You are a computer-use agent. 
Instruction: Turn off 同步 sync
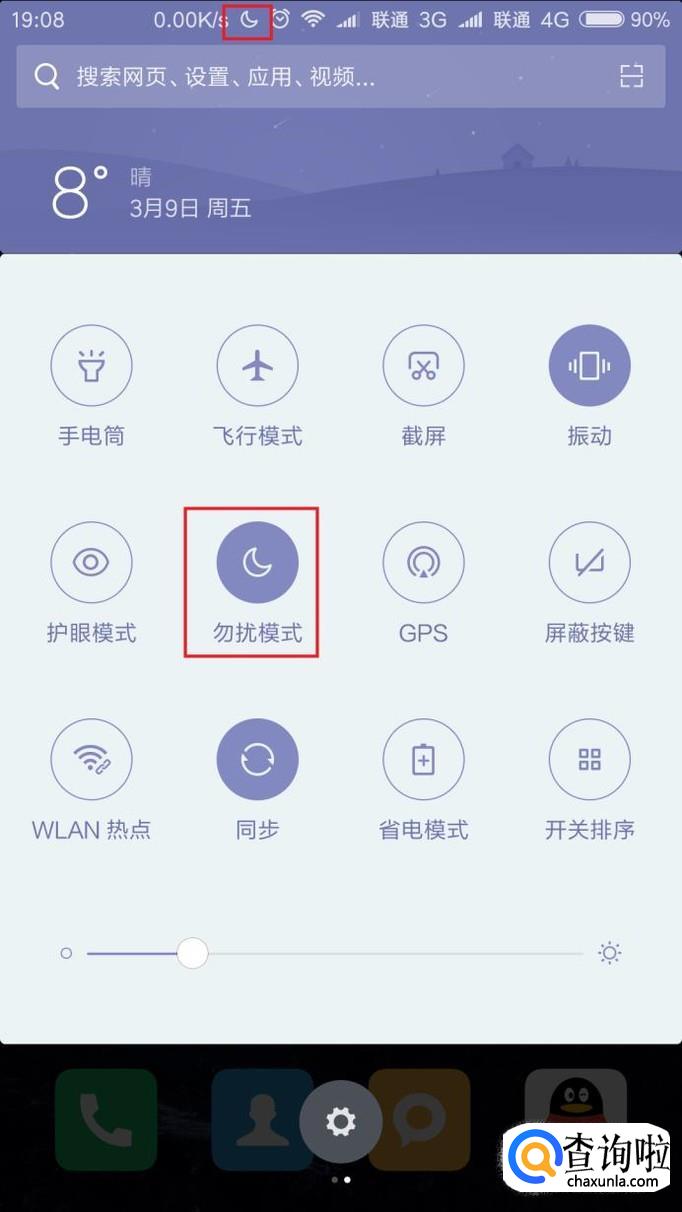tap(258, 759)
